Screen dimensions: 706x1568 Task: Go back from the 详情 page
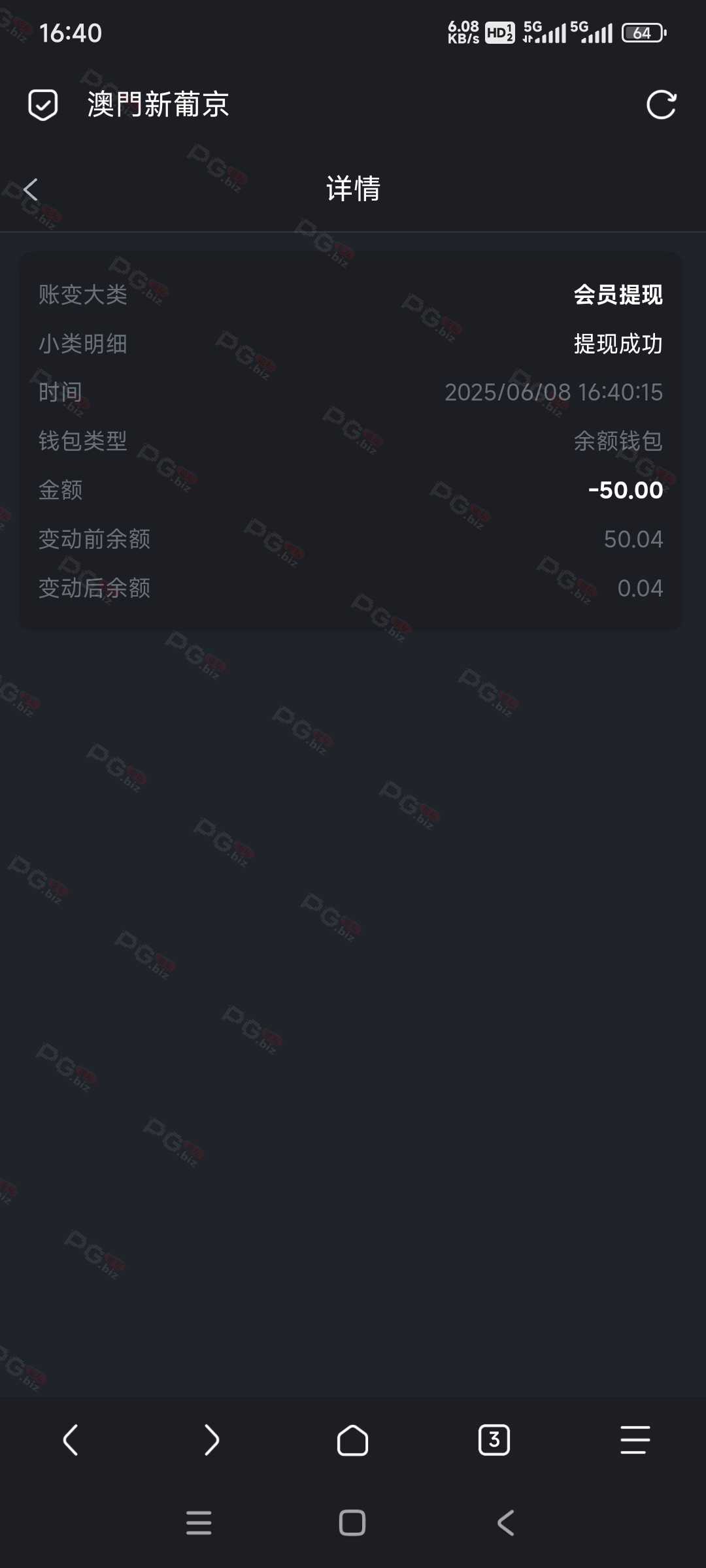point(30,189)
